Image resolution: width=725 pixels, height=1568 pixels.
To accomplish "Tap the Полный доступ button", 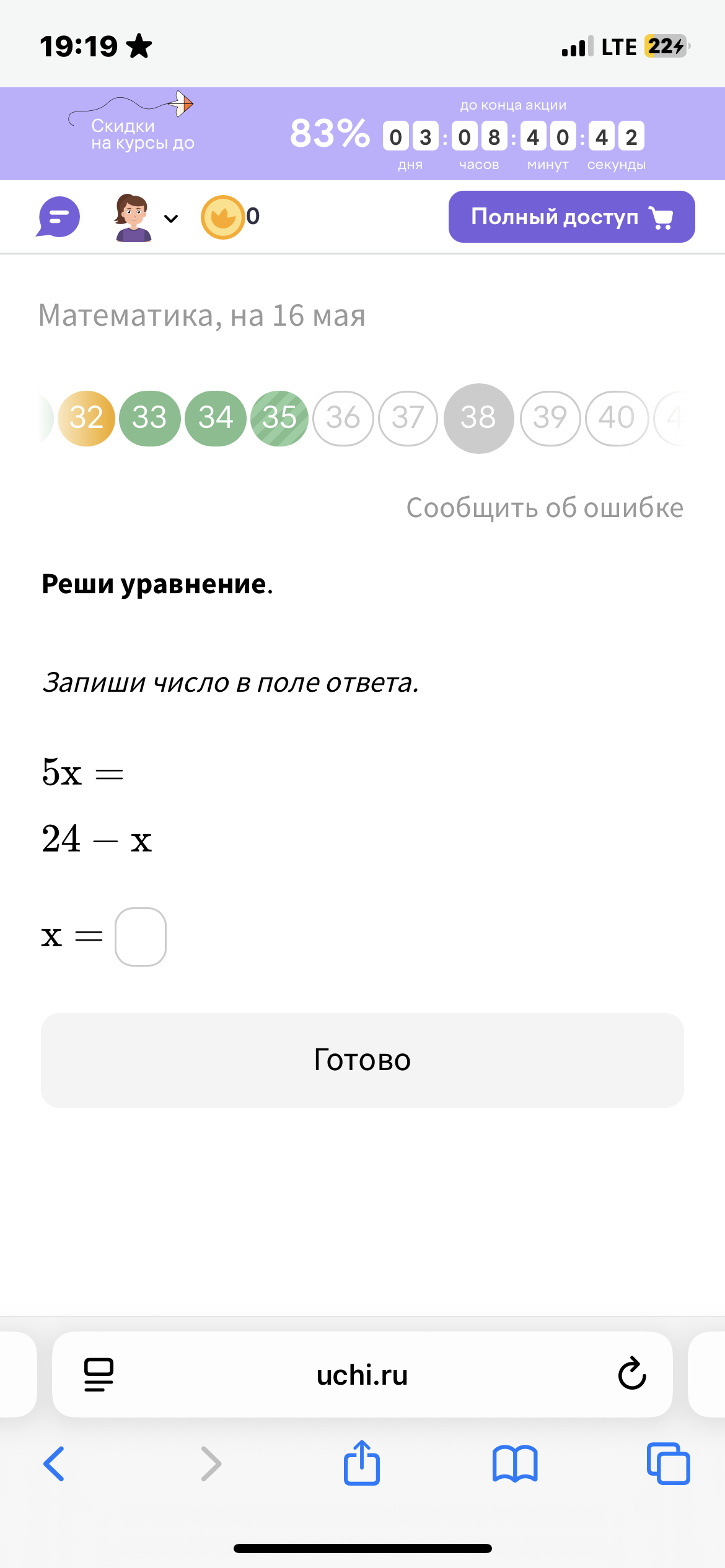I will (x=571, y=217).
